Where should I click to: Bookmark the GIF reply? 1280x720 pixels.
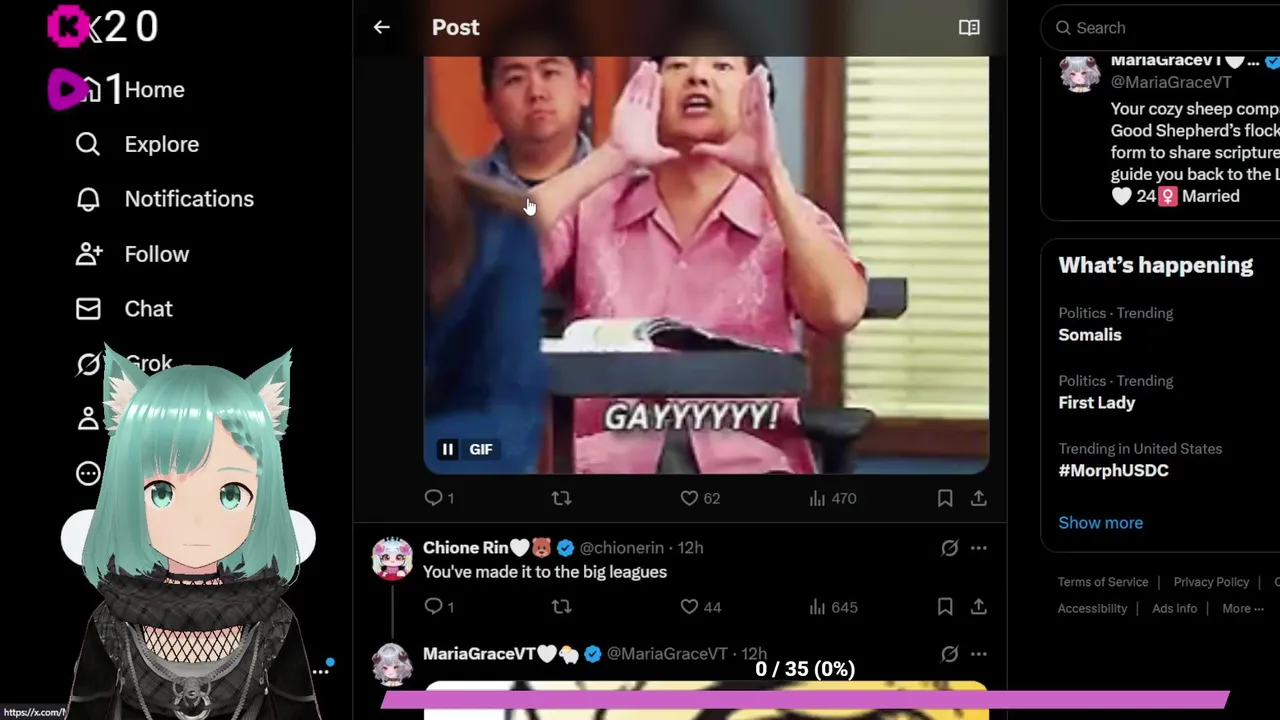pos(945,498)
